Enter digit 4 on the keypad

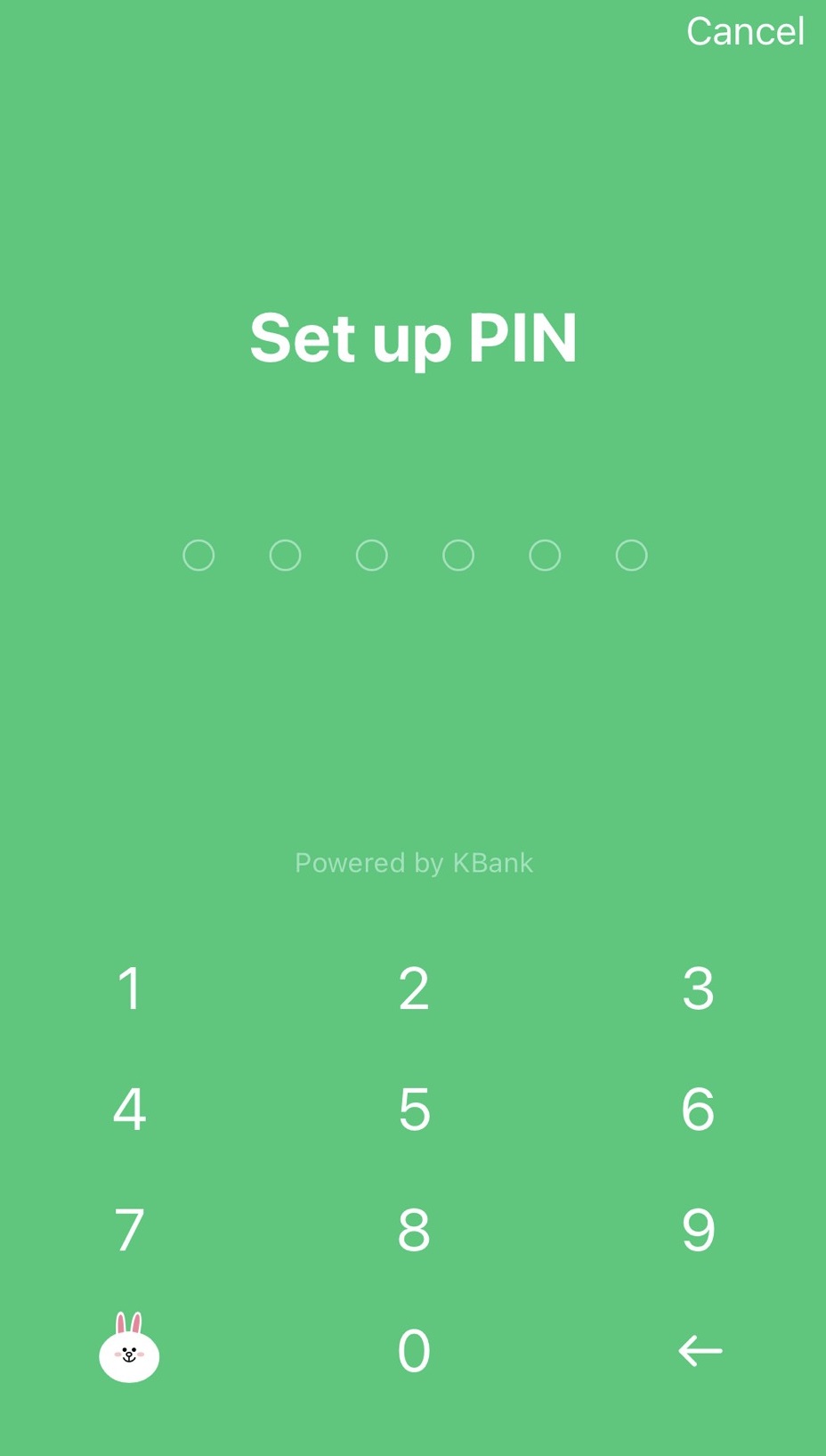point(130,1110)
